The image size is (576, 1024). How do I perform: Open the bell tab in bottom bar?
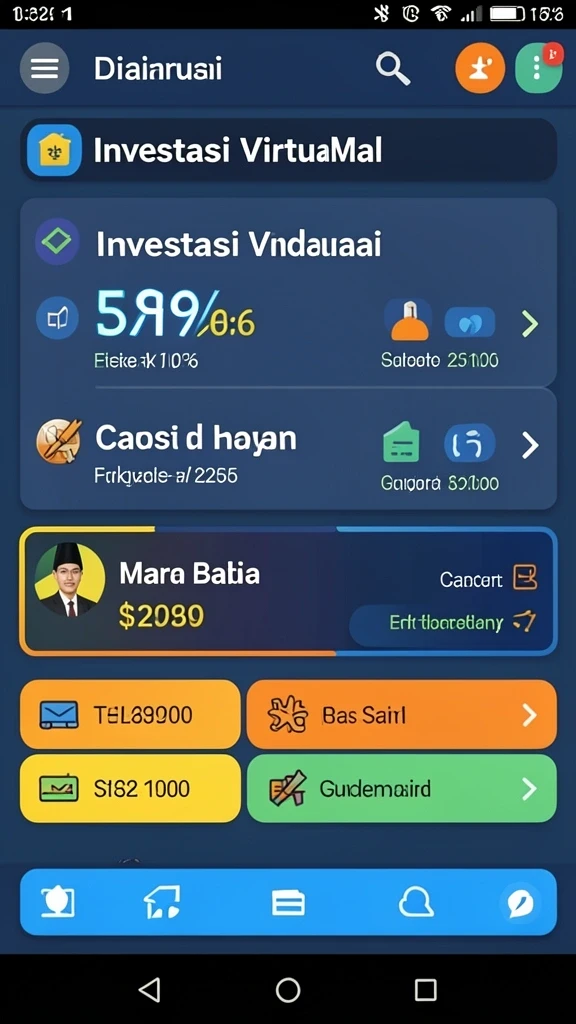(416, 903)
